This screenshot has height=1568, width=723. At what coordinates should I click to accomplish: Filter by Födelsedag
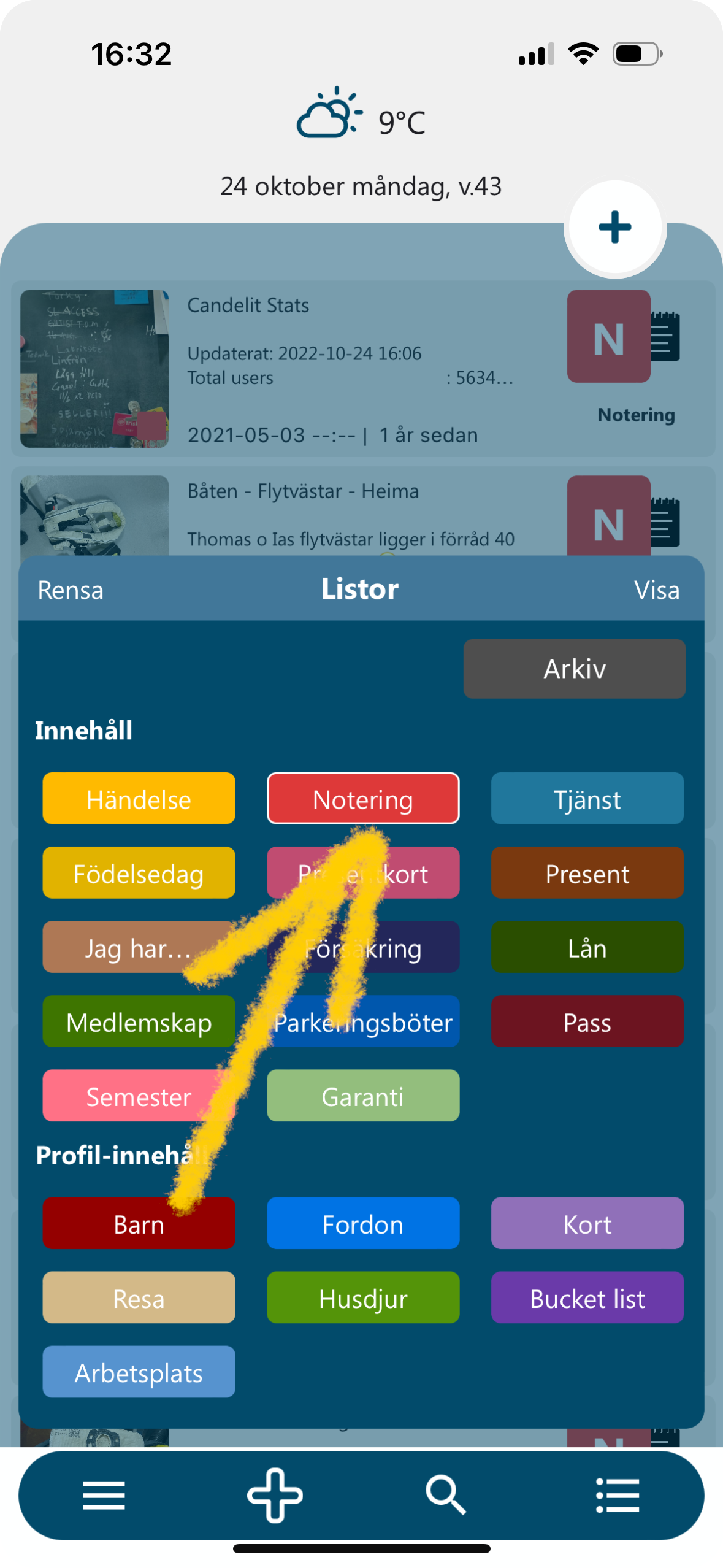pos(139,873)
